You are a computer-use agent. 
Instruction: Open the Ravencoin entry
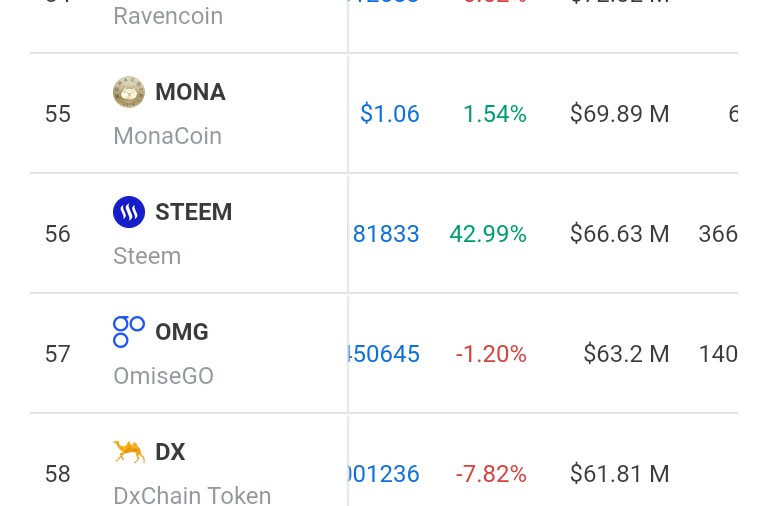(168, 17)
